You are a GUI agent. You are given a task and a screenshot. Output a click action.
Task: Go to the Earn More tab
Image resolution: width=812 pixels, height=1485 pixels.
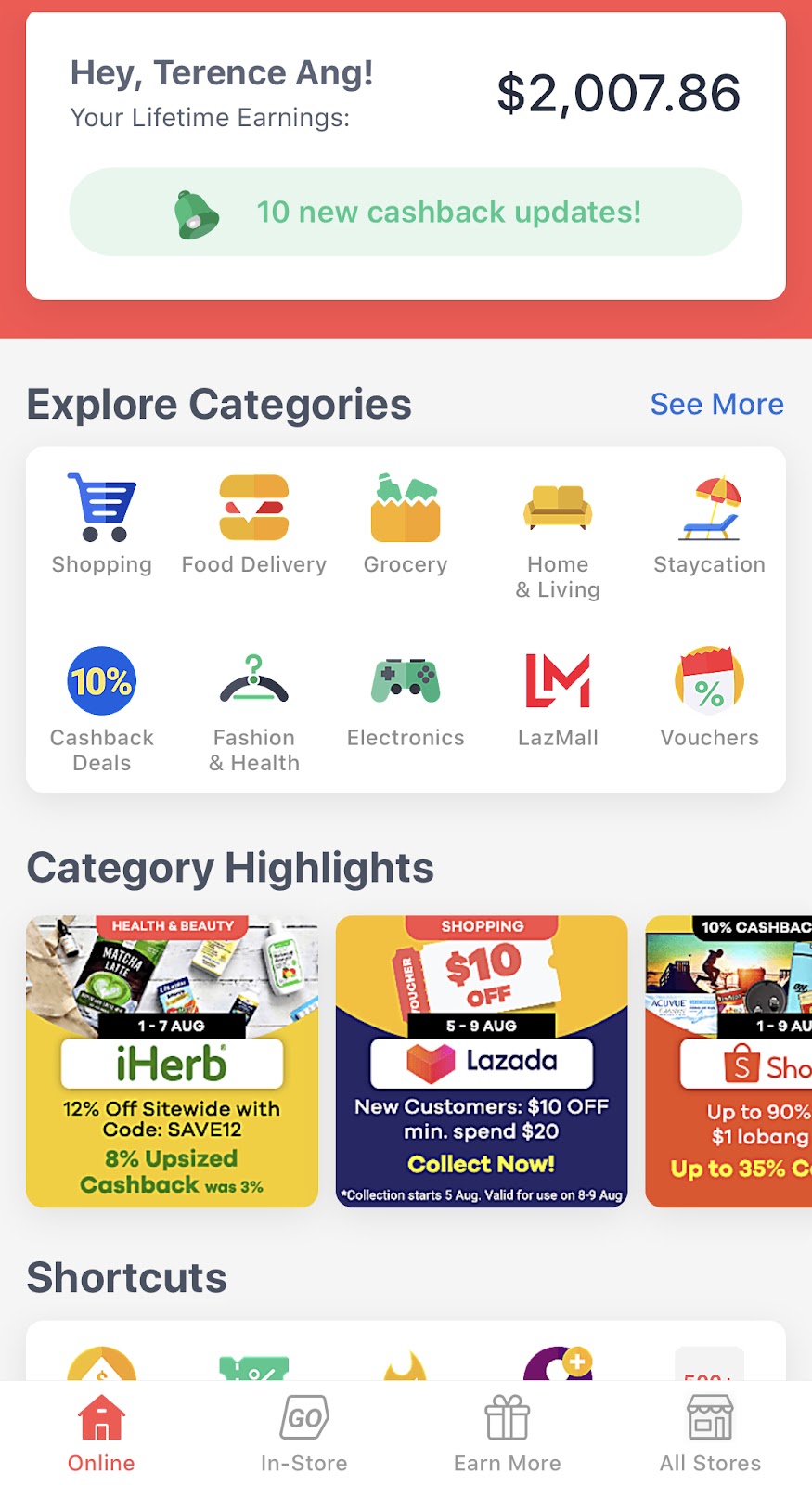click(x=507, y=1433)
